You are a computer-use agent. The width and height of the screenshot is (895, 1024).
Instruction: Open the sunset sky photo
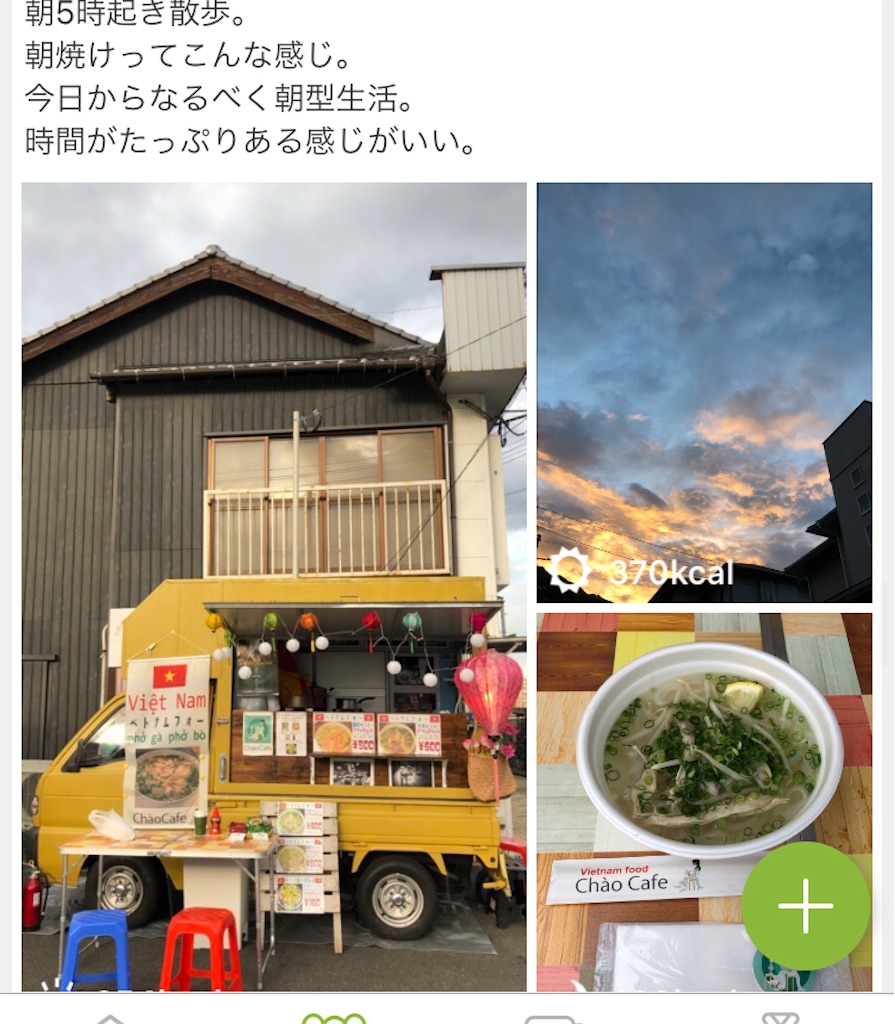(x=703, y=390)
